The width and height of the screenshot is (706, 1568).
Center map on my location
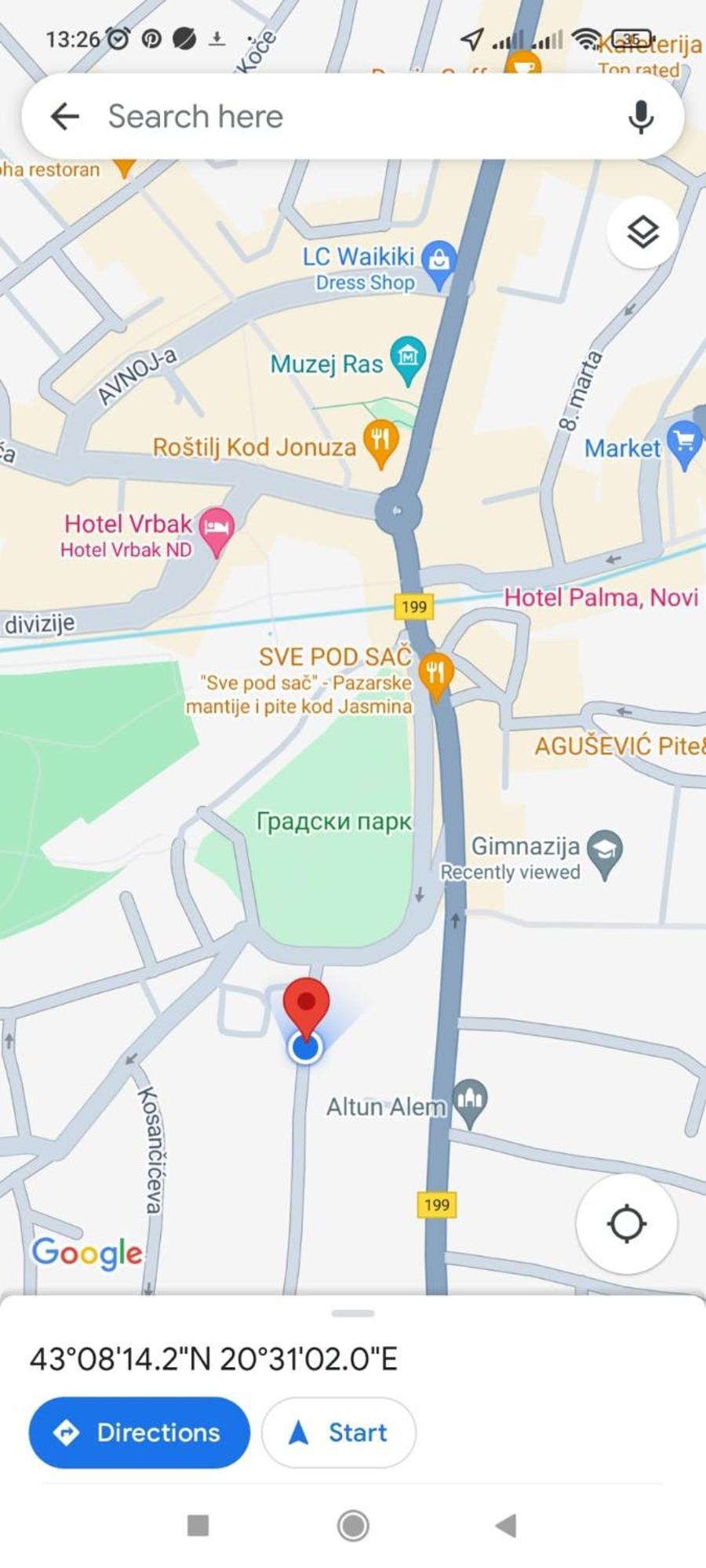(626, 1224)
